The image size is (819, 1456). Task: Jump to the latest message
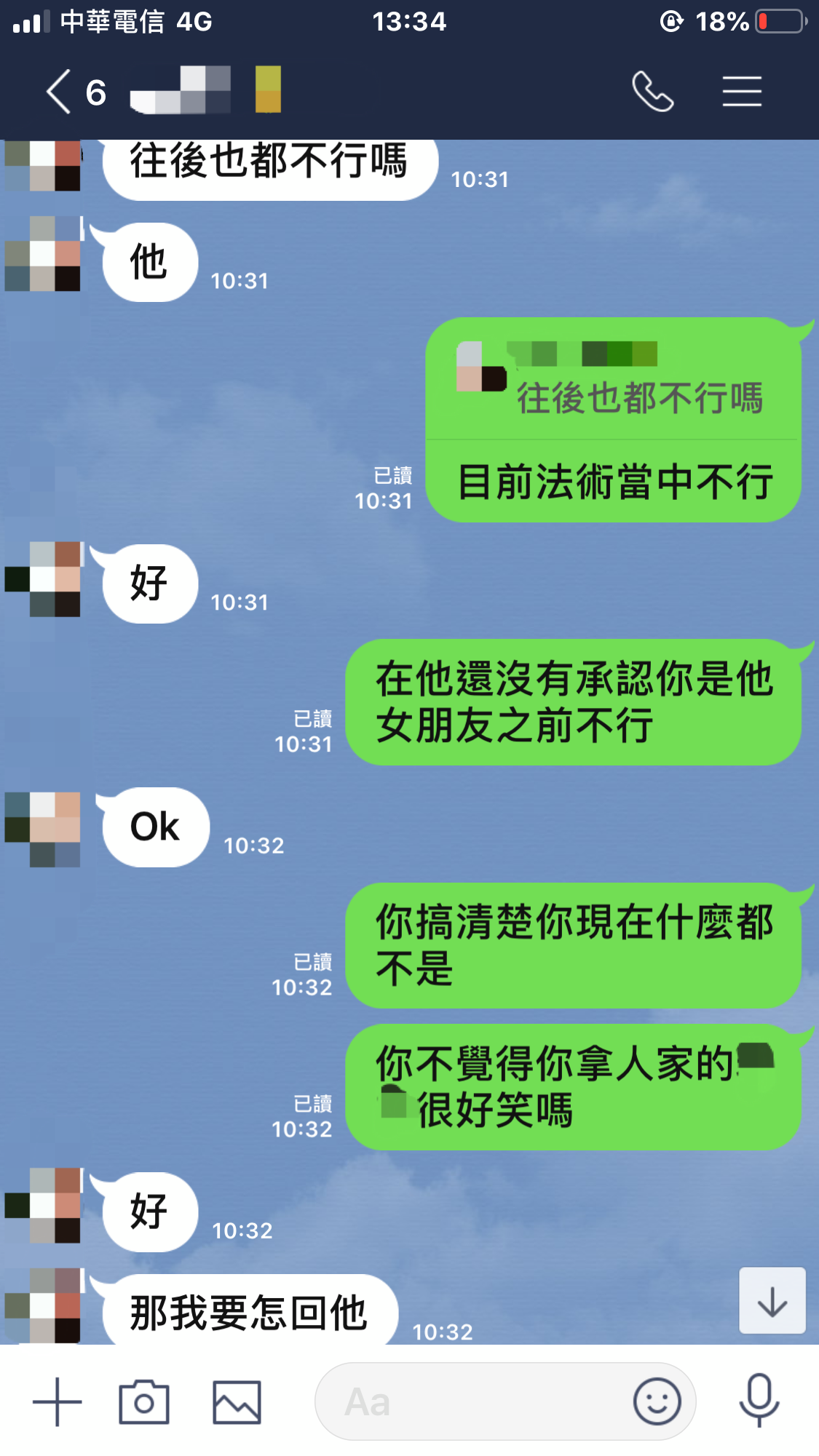pyautogui.click(x=772, y=1301)
